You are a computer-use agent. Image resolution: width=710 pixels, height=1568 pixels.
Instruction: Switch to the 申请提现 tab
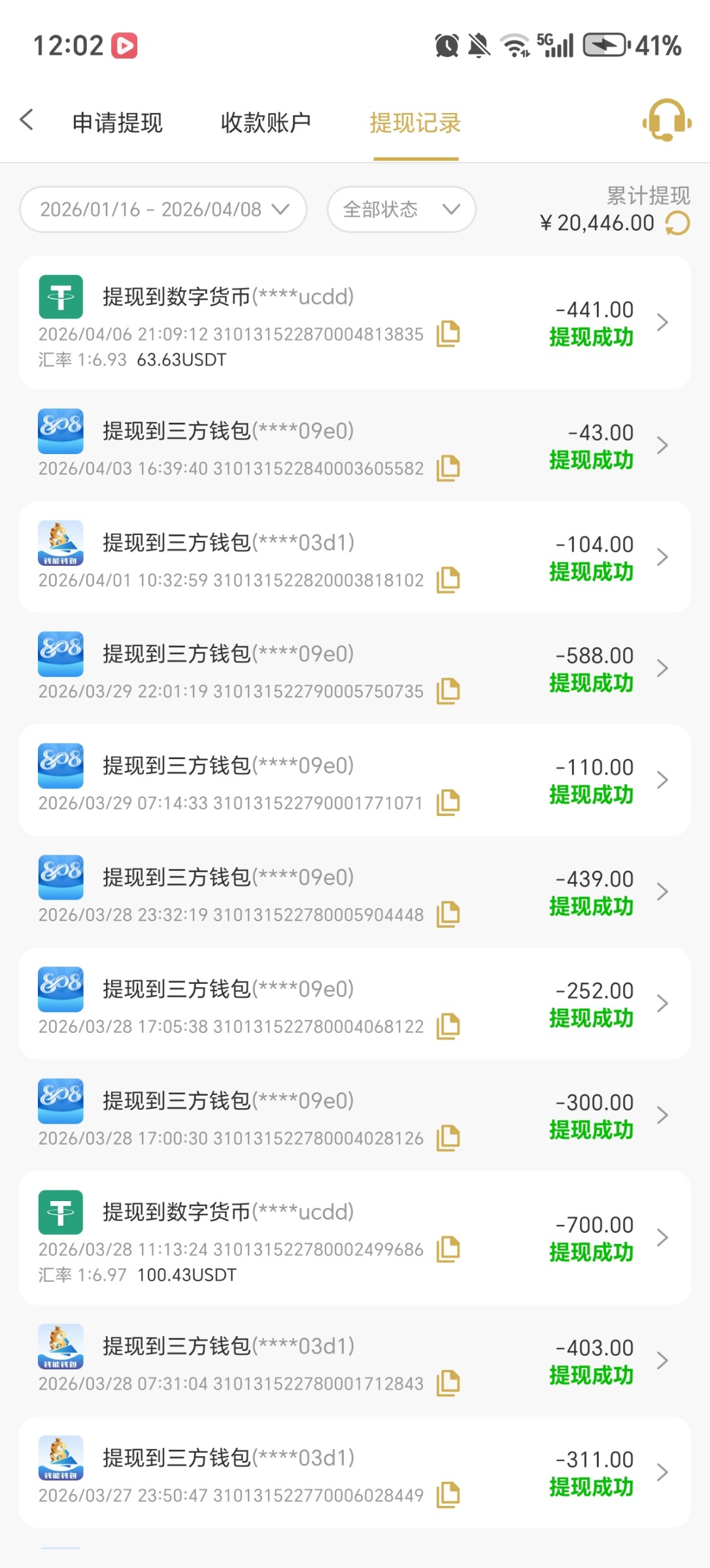point(118,123)
